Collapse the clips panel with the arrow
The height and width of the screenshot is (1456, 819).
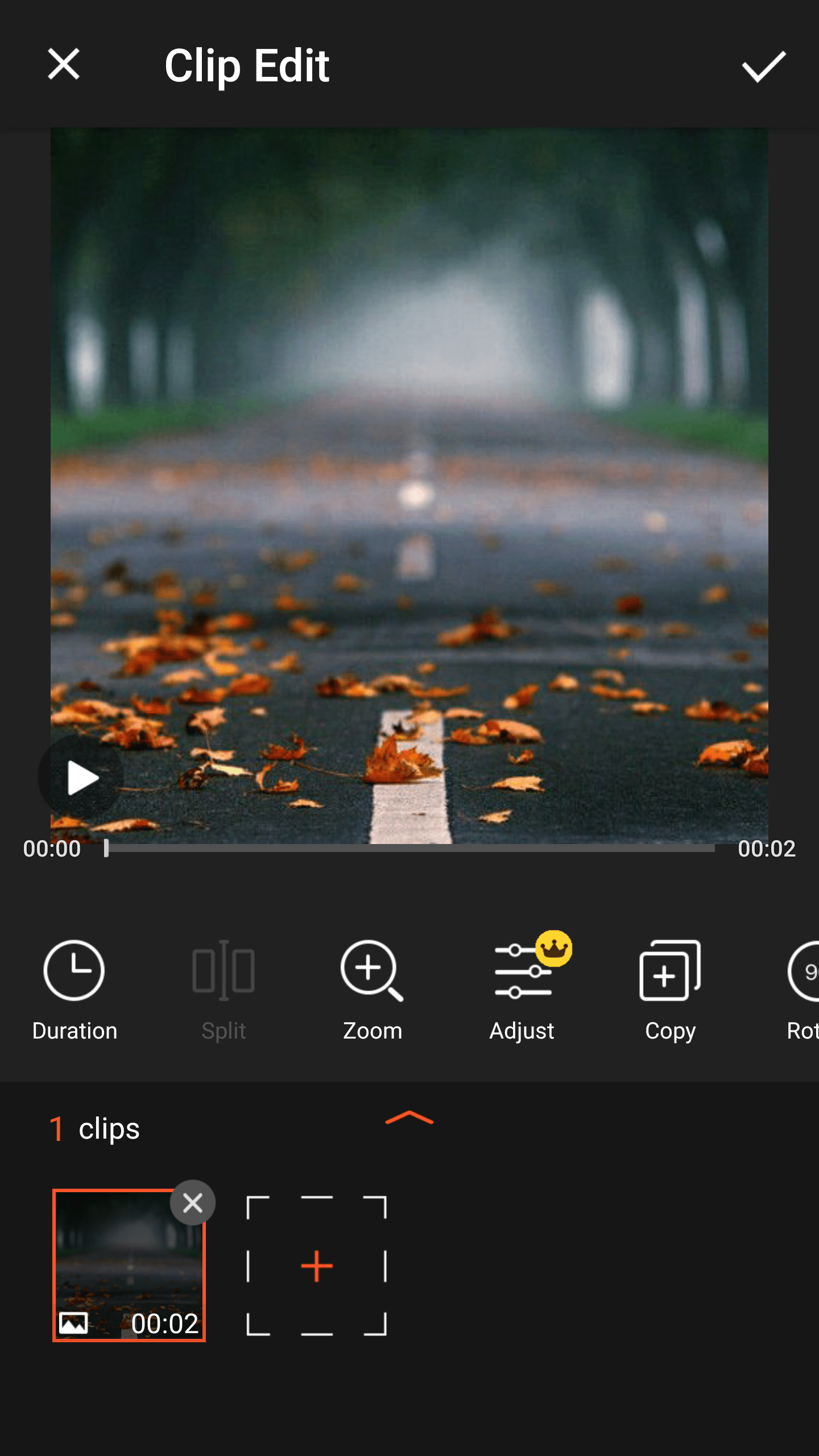pyautogui.click(x=409, y=1118)
